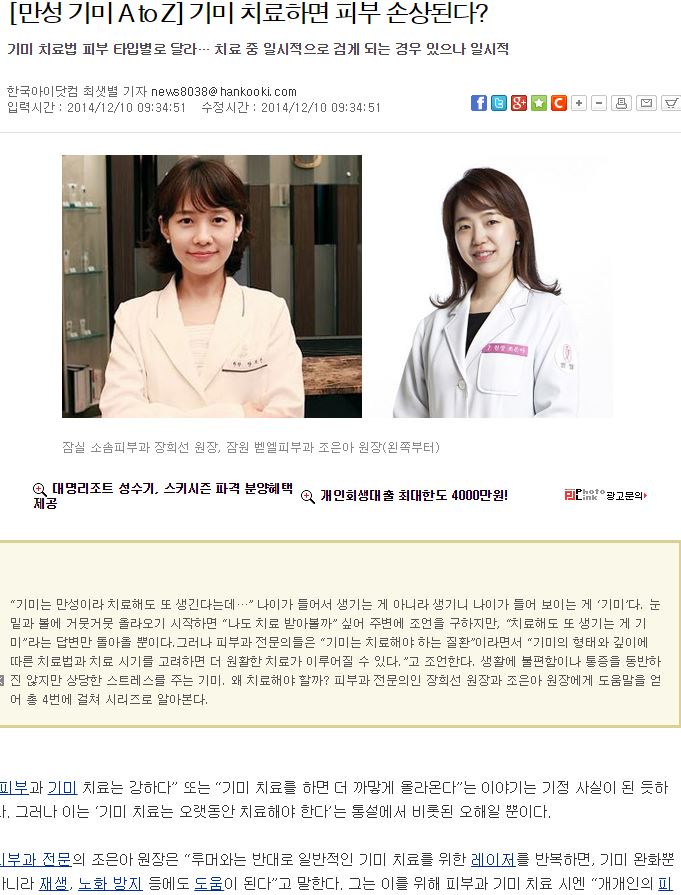Print this article

pos(622,103)
